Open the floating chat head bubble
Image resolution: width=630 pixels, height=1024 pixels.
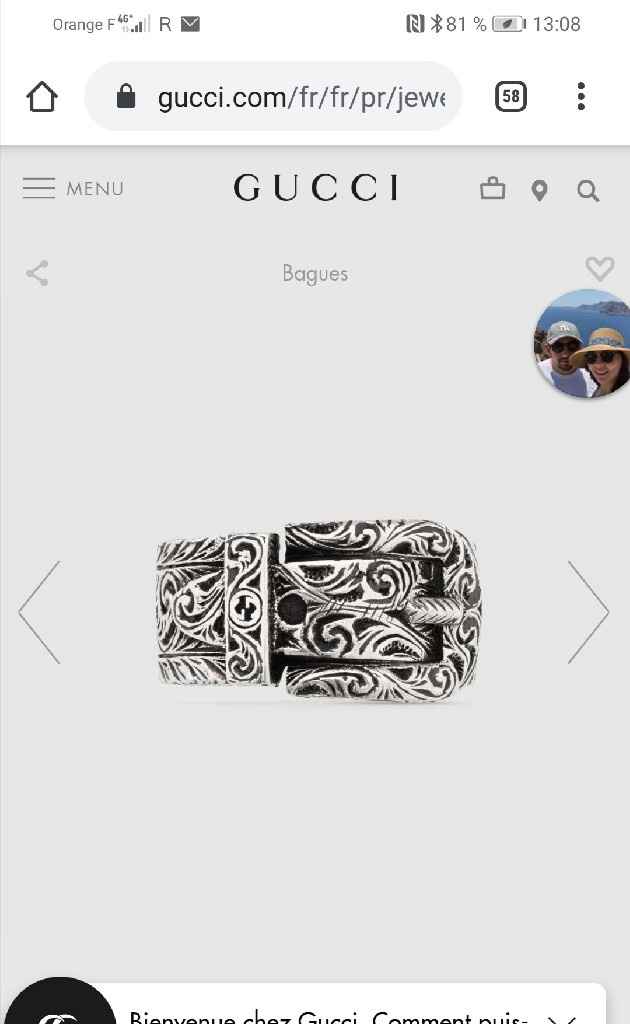click(582, 345)
